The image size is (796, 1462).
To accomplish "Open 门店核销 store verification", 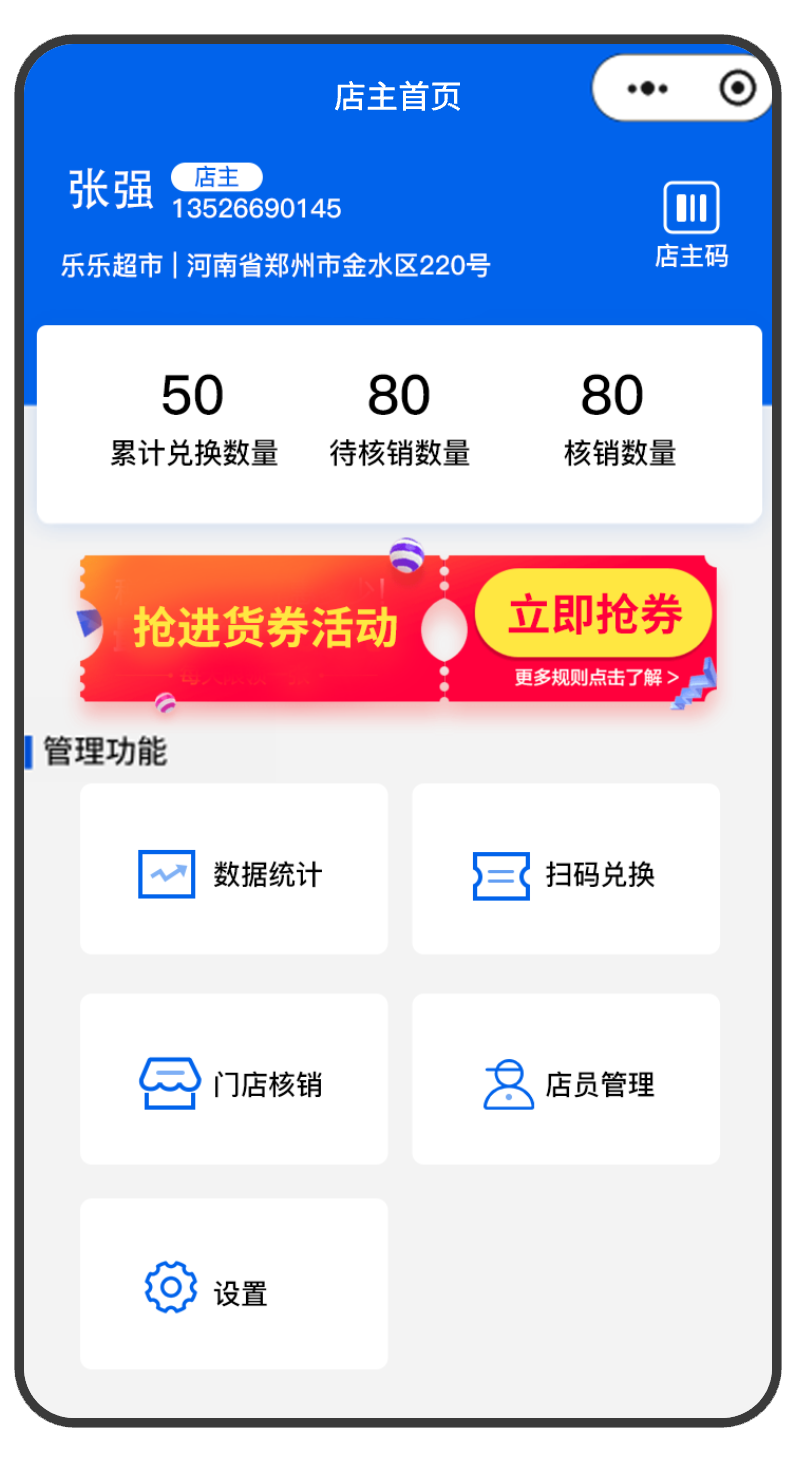I will point(234,1079).
